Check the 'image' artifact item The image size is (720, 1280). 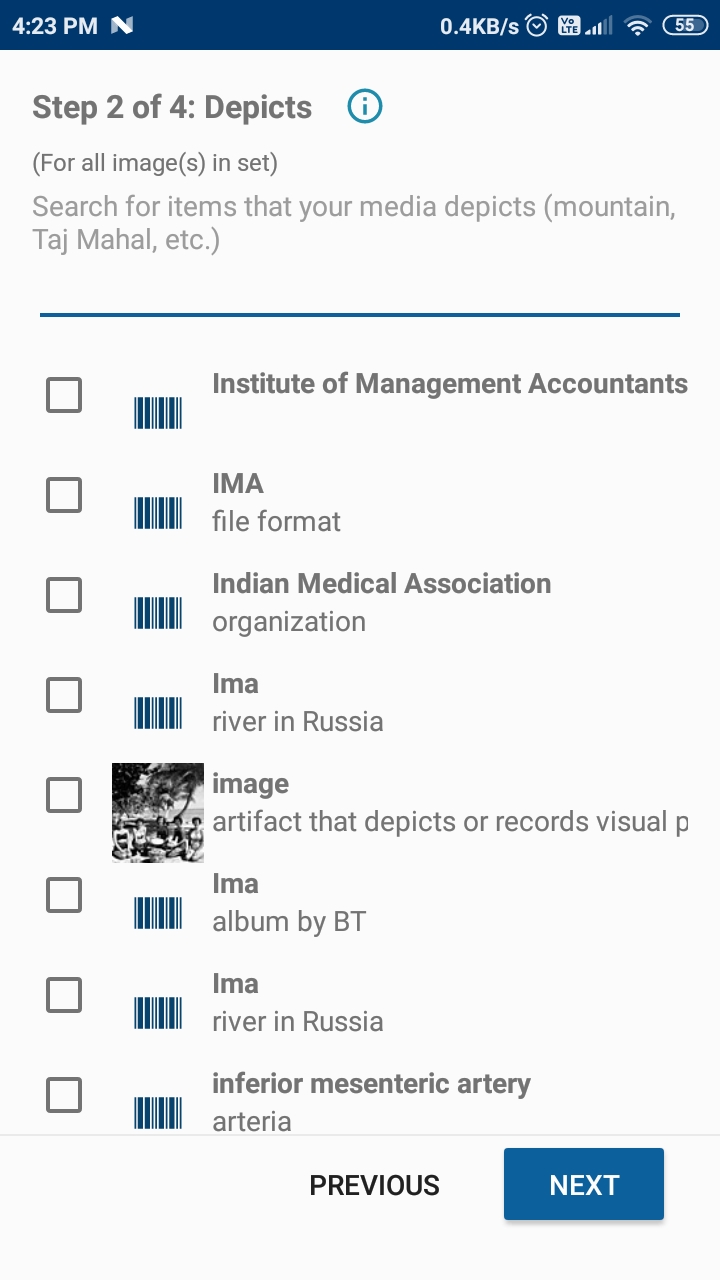64,795
